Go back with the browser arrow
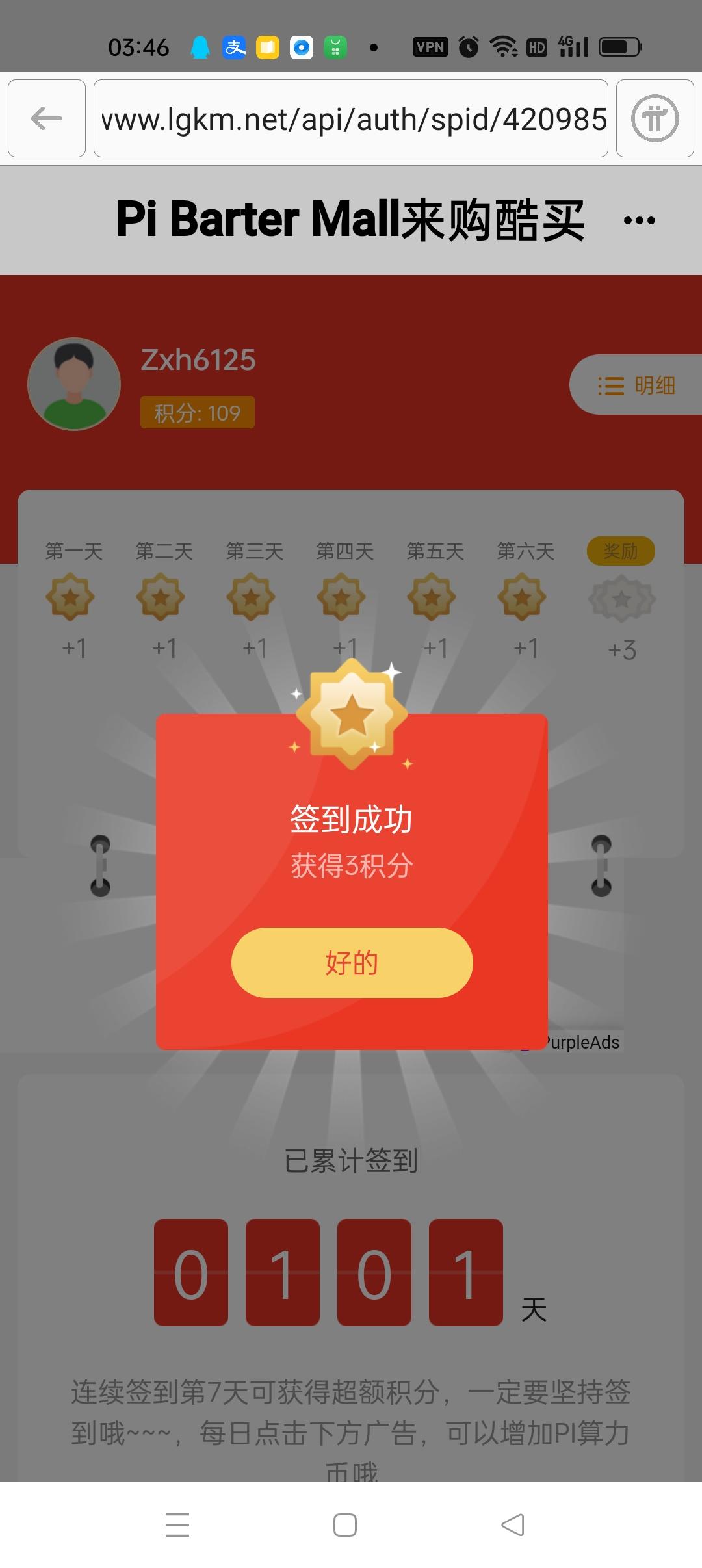The width and height of the screenshot is (702, 1568). coord(47,118)
